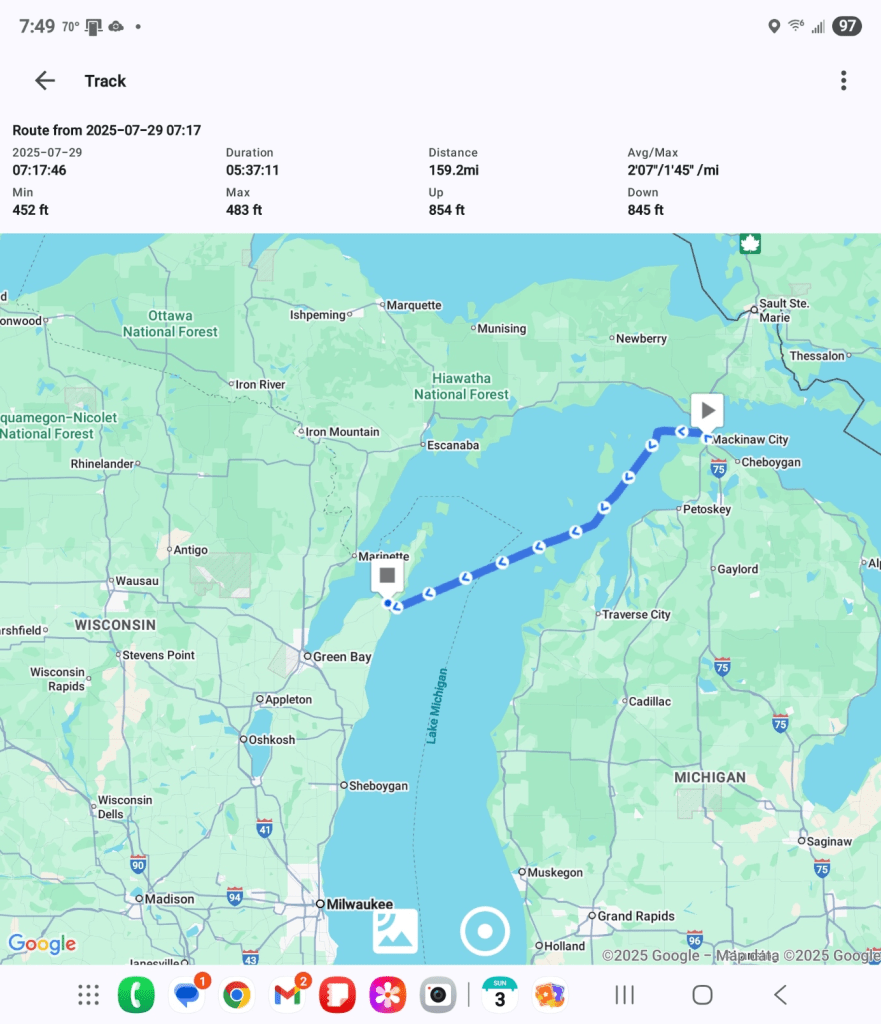The height and width of the screenshot is (1024, 881).
Task: Open the Camera app
Action: coord(437,995)
